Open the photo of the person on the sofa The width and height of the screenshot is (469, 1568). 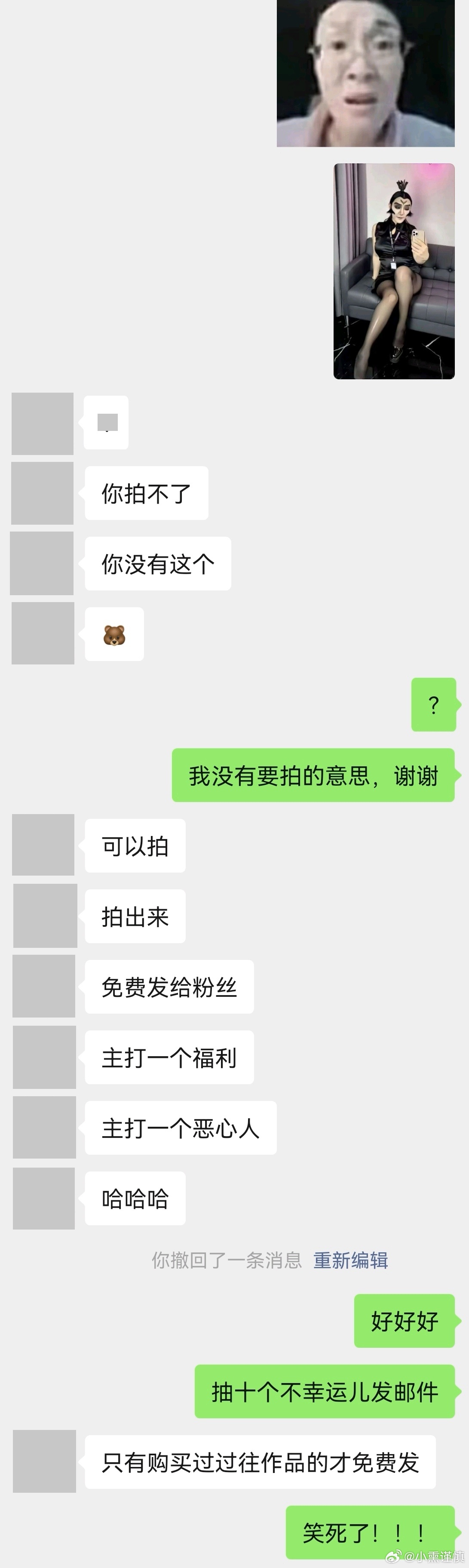tap(394, 271)
